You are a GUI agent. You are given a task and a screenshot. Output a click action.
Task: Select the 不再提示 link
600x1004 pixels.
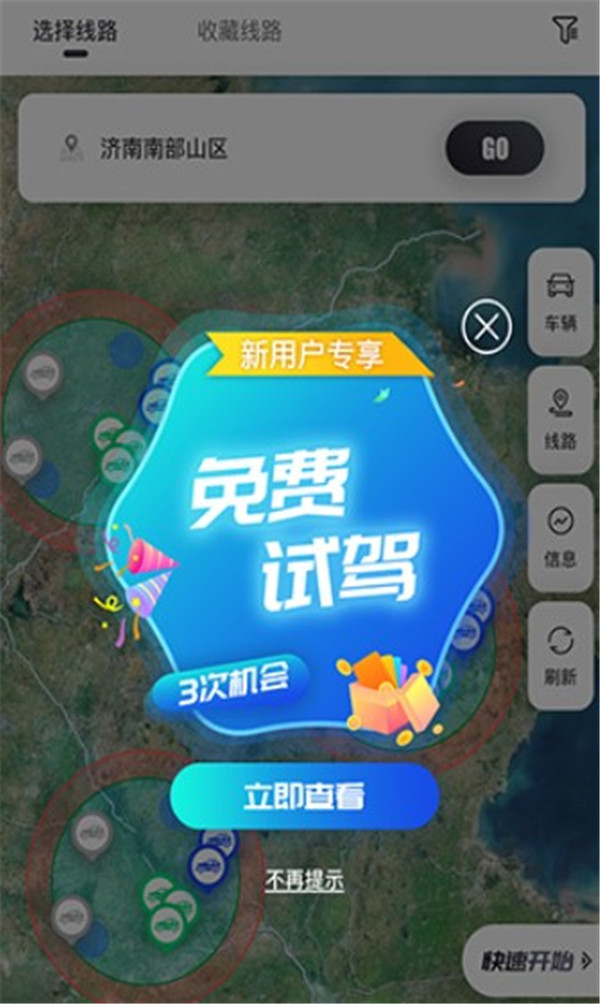304,881
